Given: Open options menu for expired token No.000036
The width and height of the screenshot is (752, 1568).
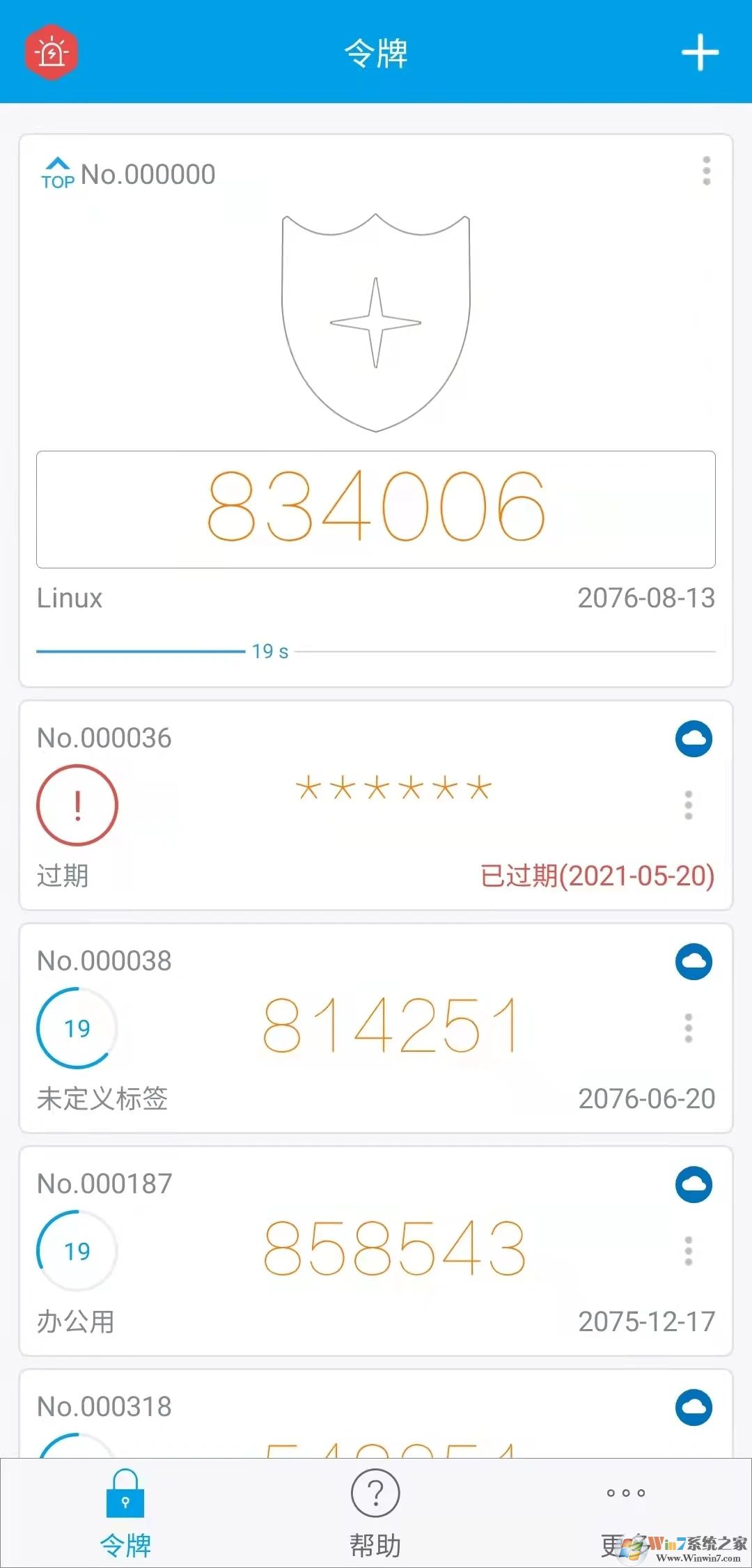Looking at the screenshot, I should tap(688, 805).
